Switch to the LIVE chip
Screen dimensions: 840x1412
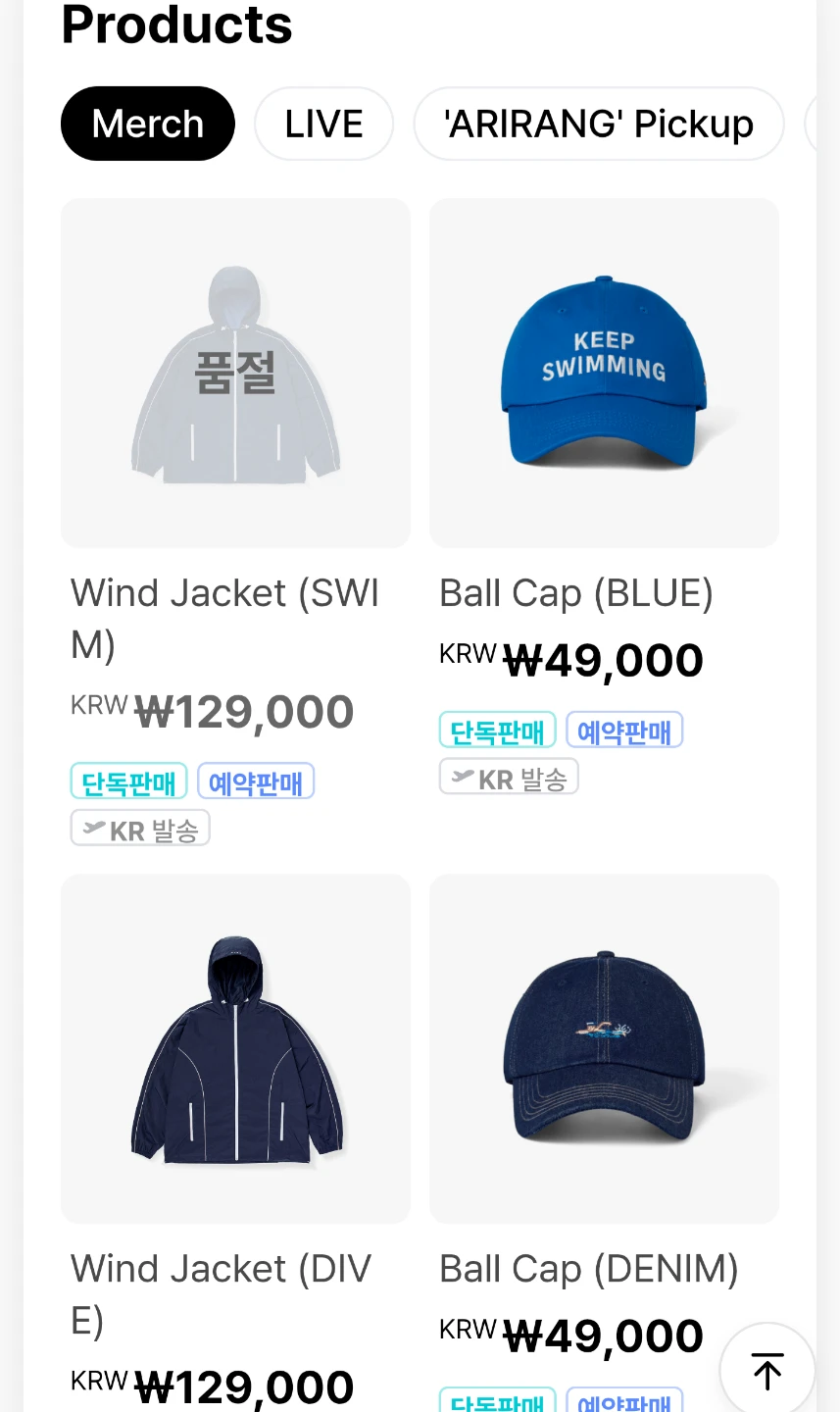coord(324,124)
